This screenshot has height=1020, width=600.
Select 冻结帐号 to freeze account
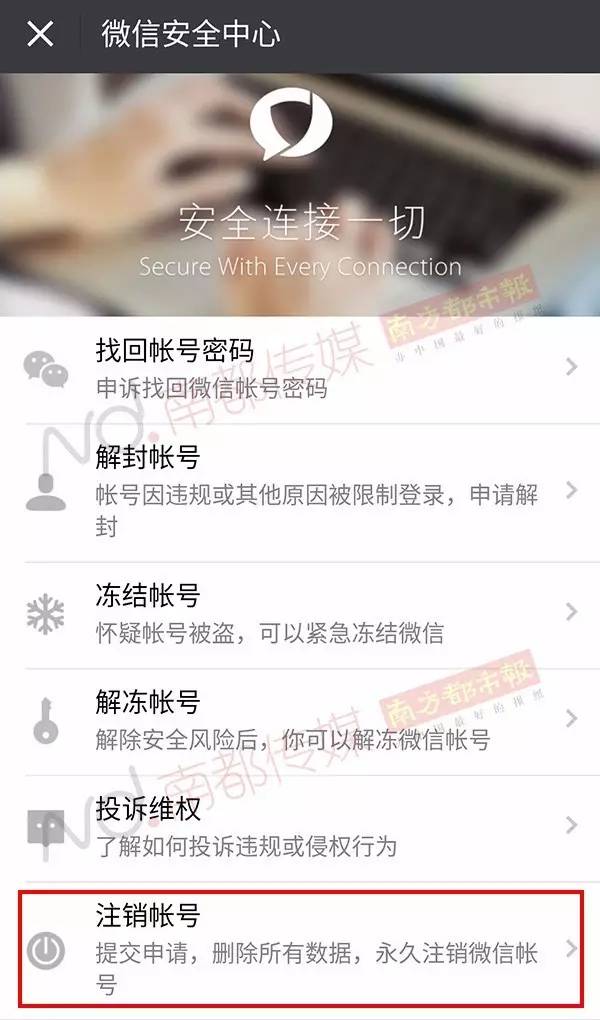pyautogui.click(x=300, y=613)
